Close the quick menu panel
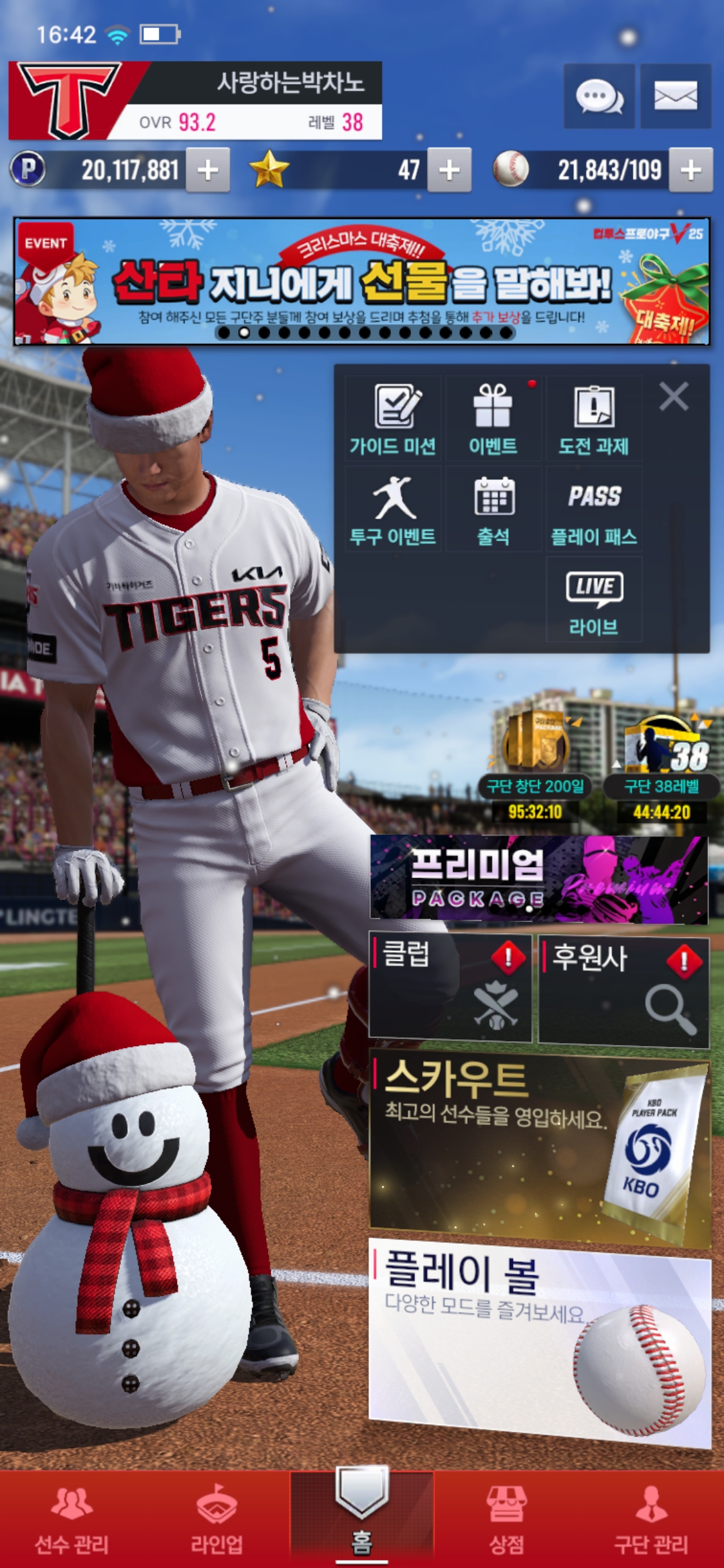The image size is (724, 1568). [674, 397]
